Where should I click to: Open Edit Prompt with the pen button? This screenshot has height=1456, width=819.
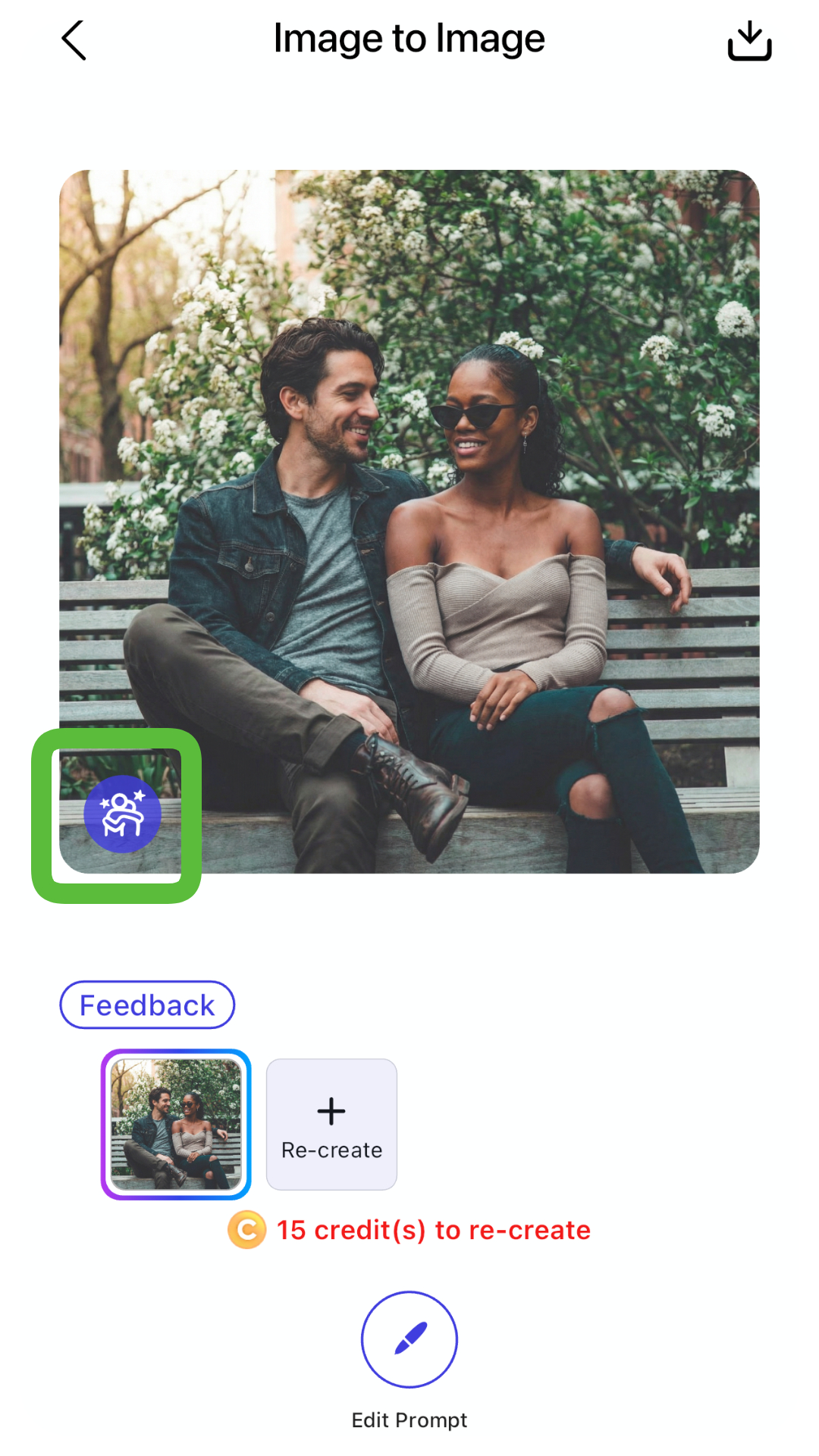(409, 1339)
